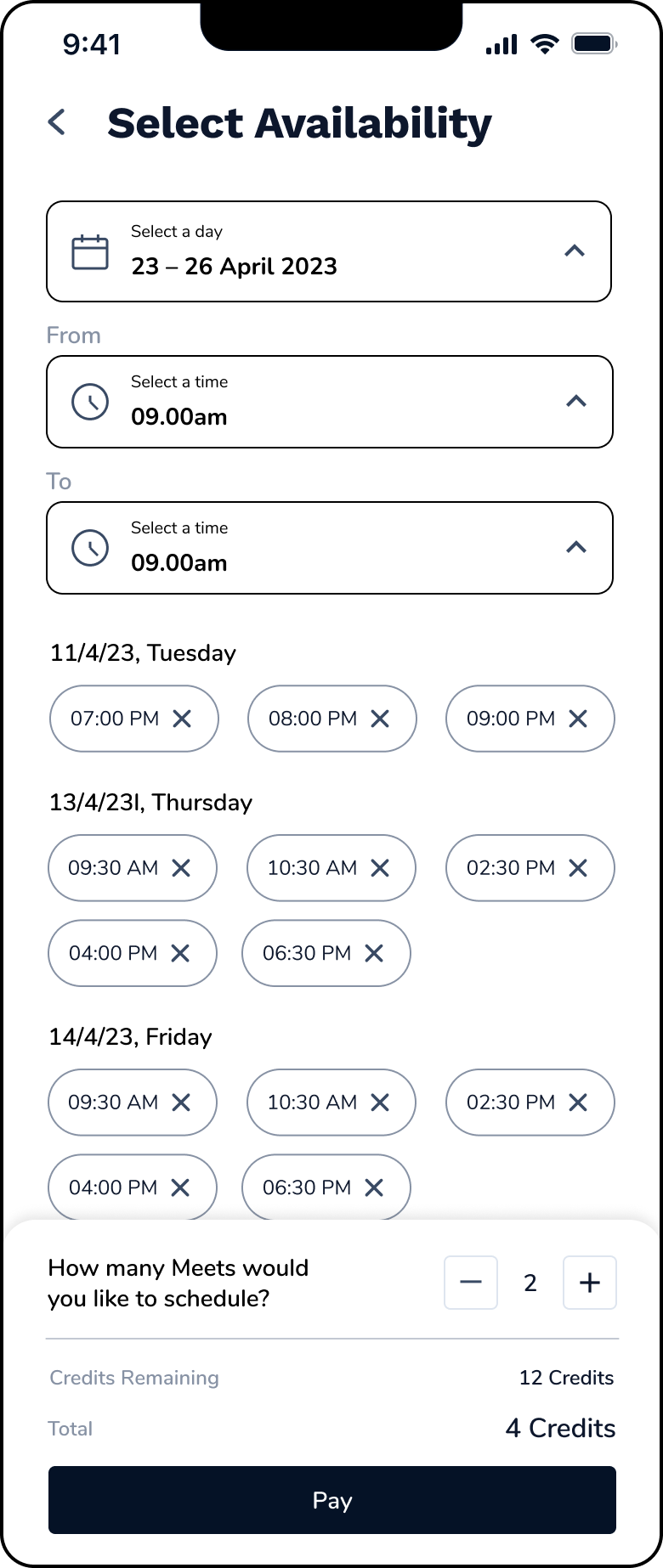This screenshot has width=663, height=1568.
Task: Clear Friday's 02:30 PM slot
Action: (578, 1103)
